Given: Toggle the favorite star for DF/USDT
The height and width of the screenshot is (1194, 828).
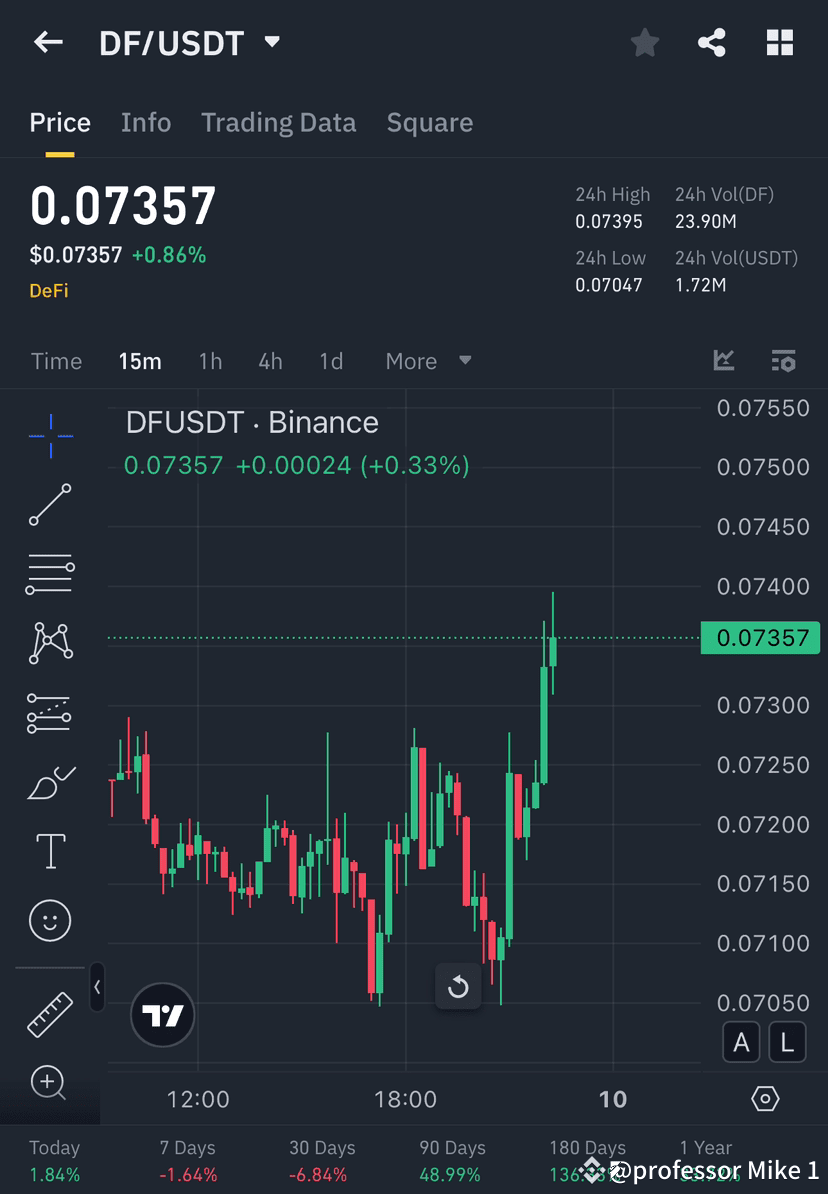Looking at the screenshot, I should [x=644, y=42].
